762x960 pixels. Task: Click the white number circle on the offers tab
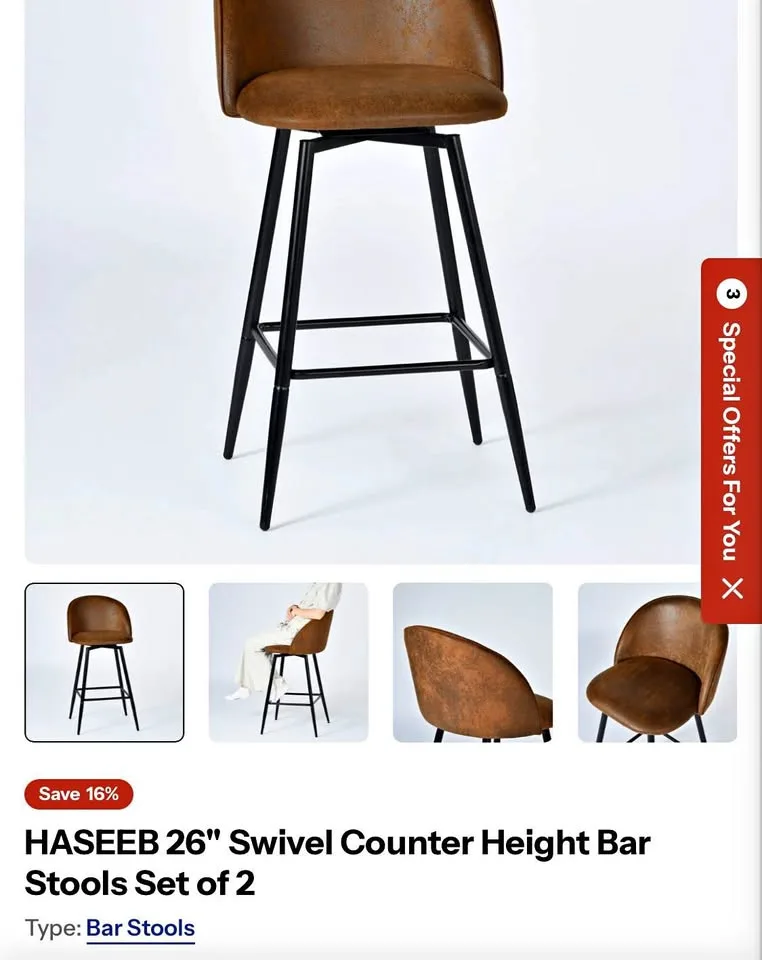coord(733,294)
